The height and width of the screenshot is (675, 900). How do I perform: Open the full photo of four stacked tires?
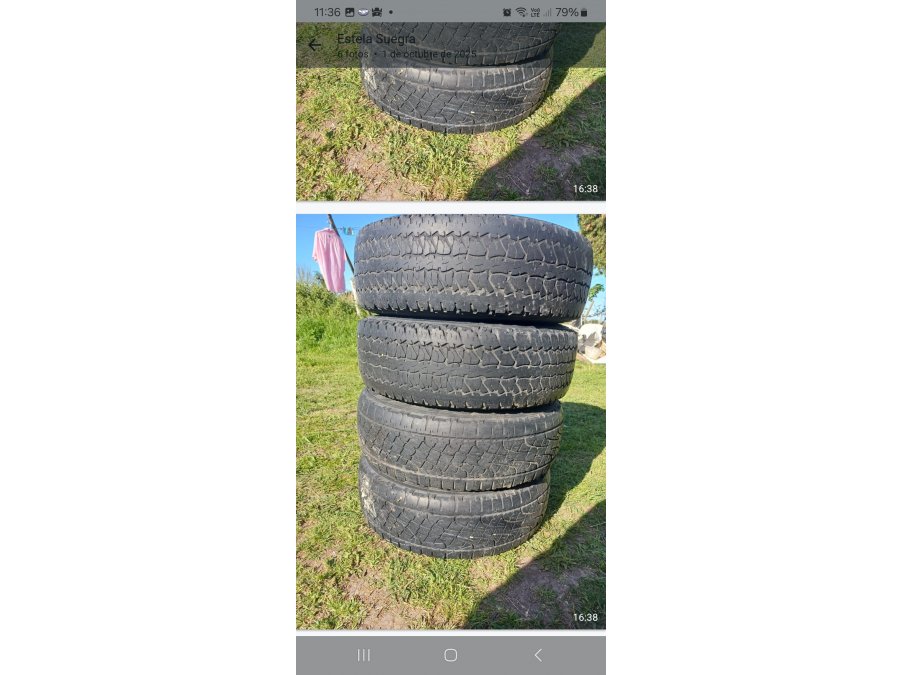[451, 421]
